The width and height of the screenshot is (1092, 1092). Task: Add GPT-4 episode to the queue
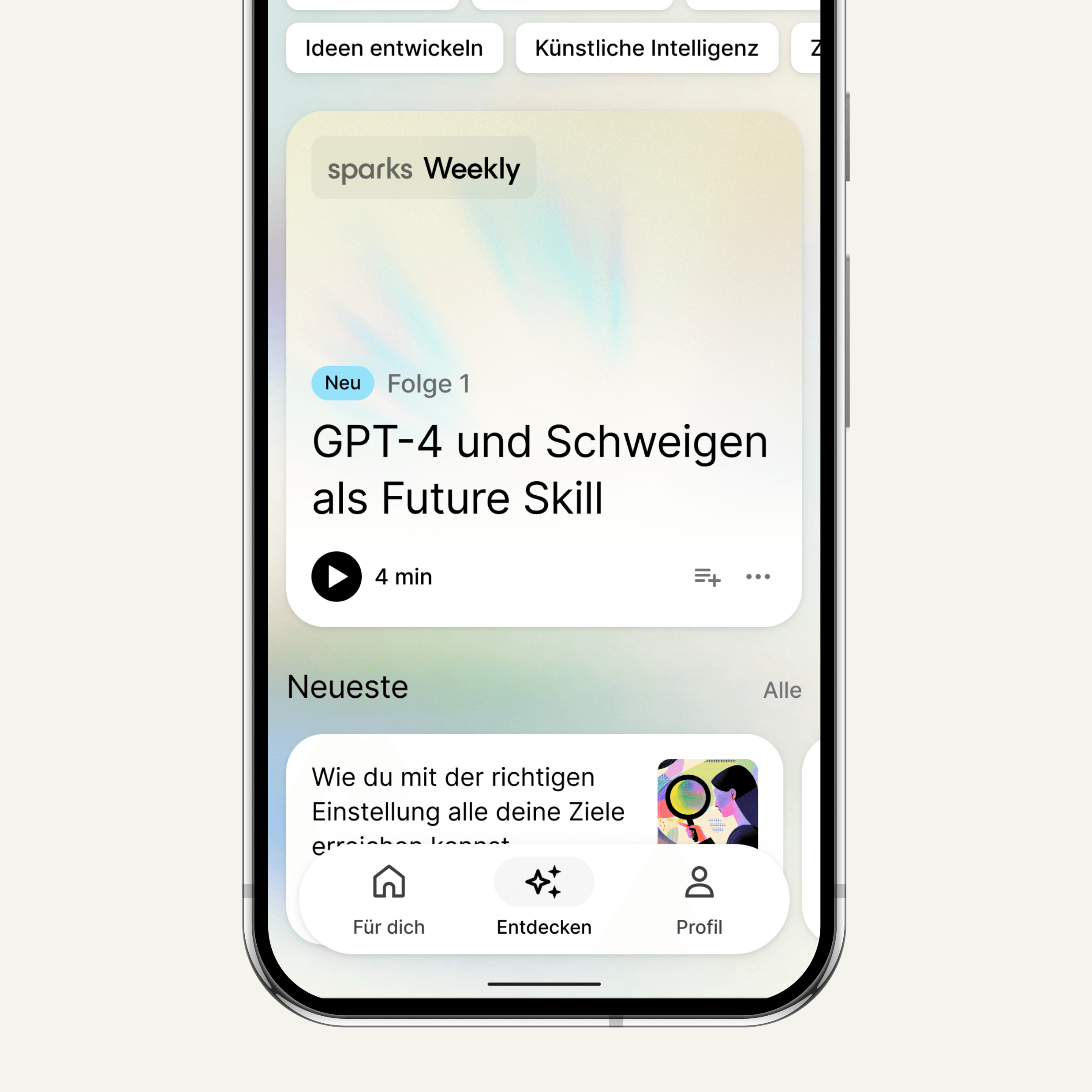[707, 577]
